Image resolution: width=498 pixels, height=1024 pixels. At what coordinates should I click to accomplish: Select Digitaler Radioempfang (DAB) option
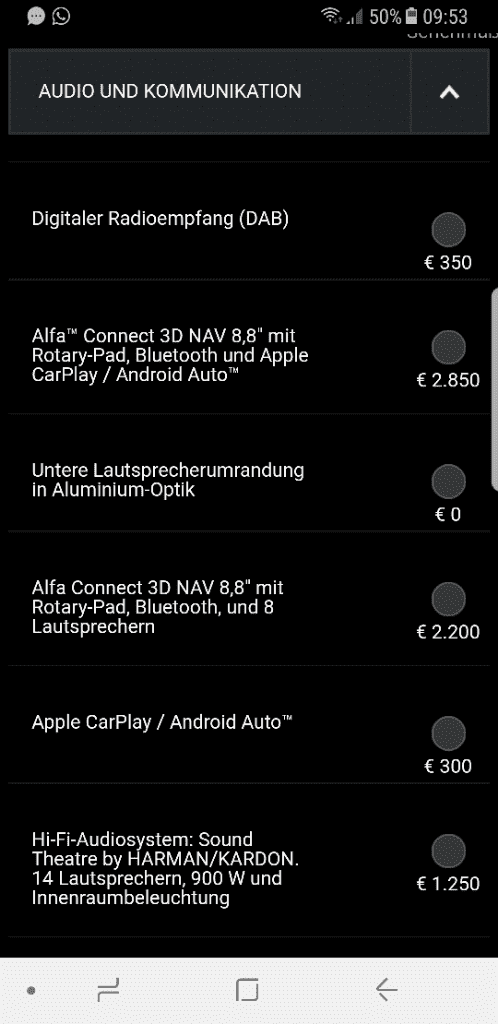pos(448,230)
